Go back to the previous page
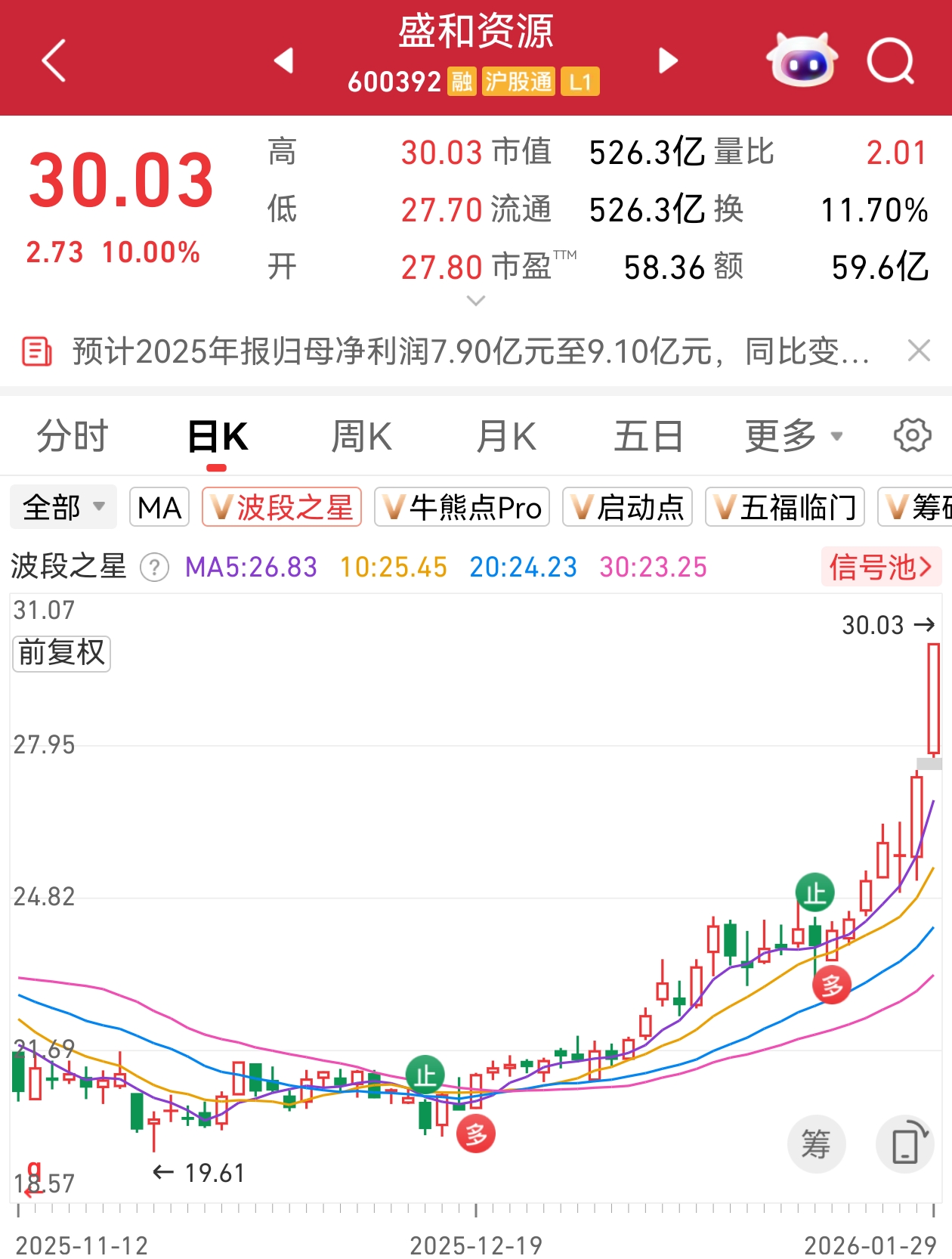This screenshot has height=1259, width=952. (54, 60)
